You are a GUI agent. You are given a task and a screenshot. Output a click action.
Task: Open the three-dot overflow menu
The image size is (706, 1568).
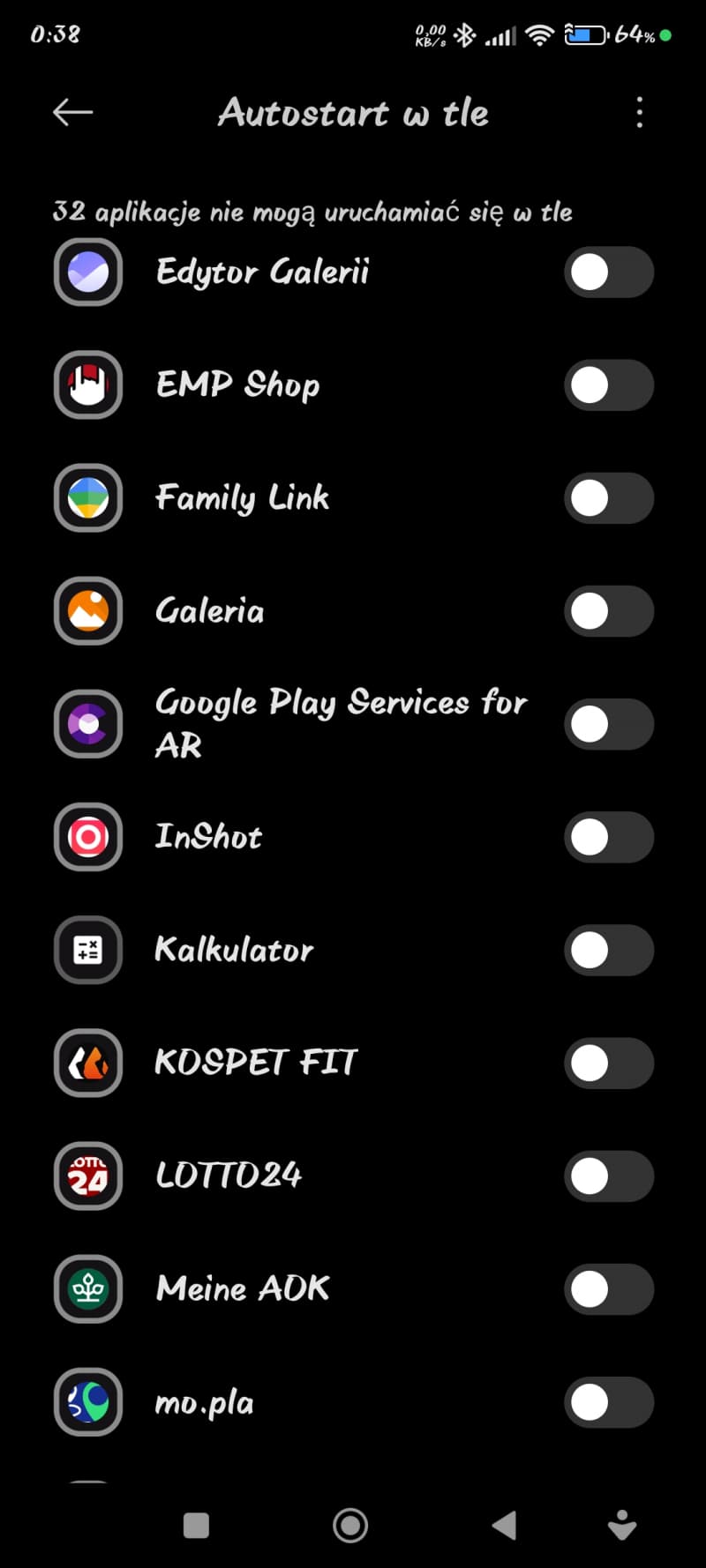[640, 112]
